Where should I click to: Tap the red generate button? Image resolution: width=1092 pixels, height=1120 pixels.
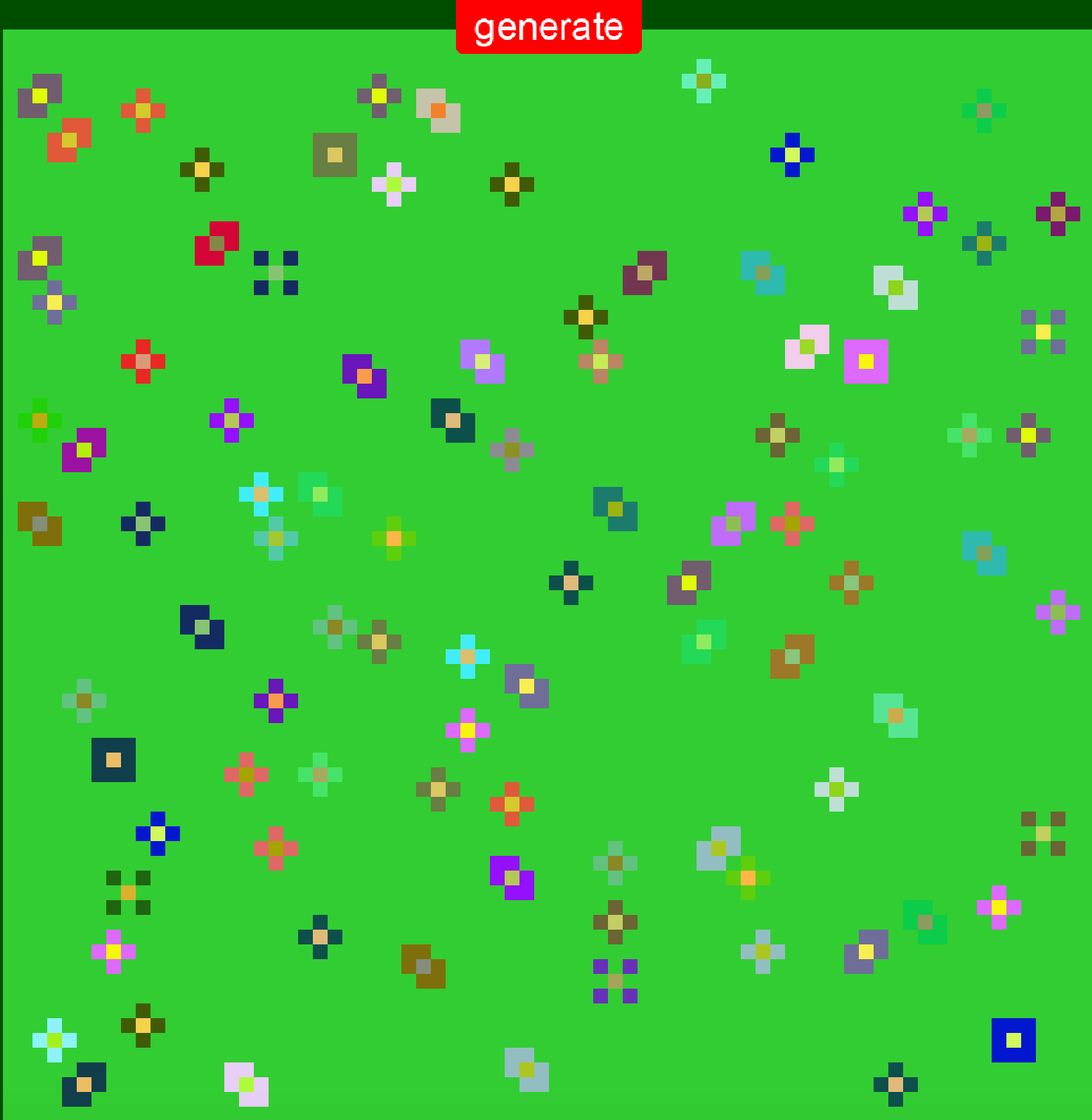pos(548,27)
